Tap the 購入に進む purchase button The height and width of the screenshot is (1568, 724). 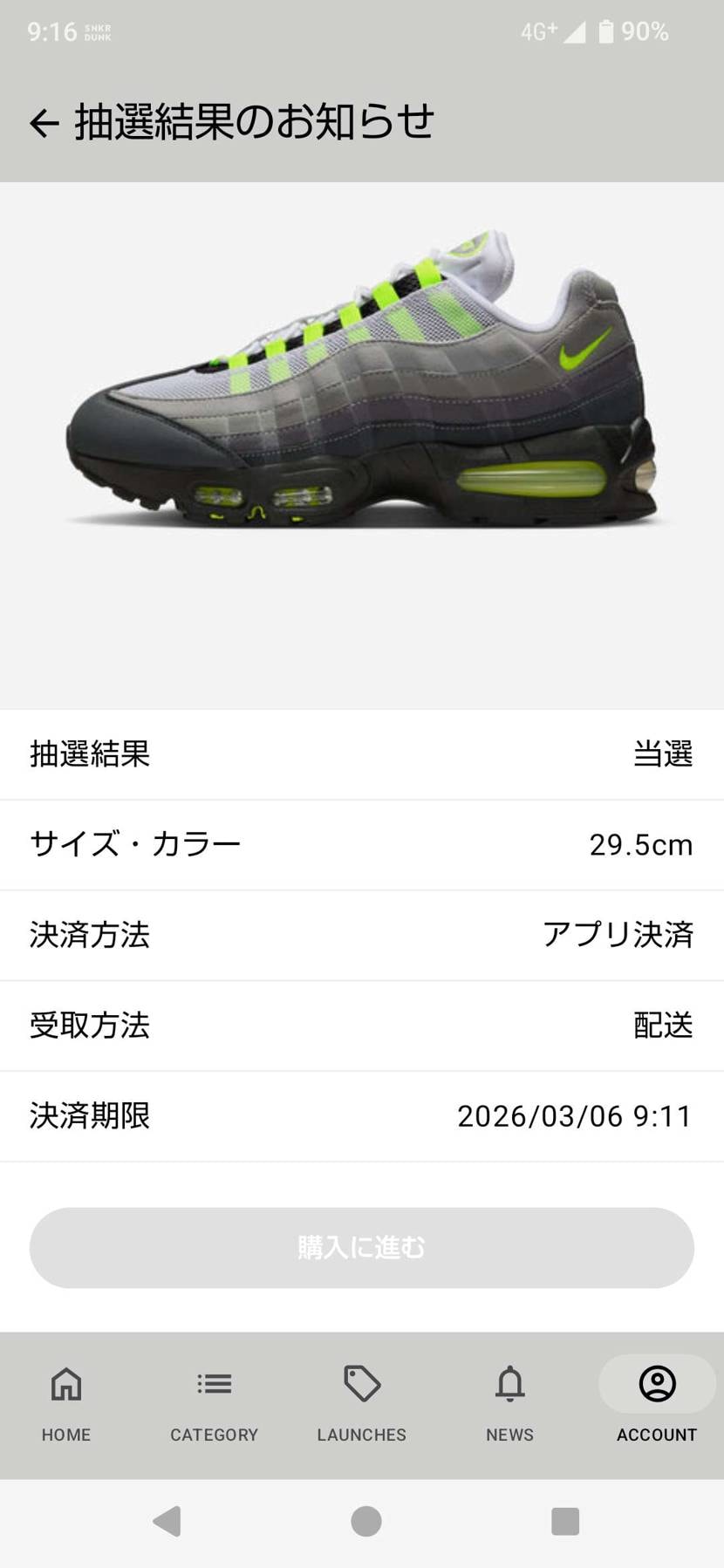(362, 1247)
